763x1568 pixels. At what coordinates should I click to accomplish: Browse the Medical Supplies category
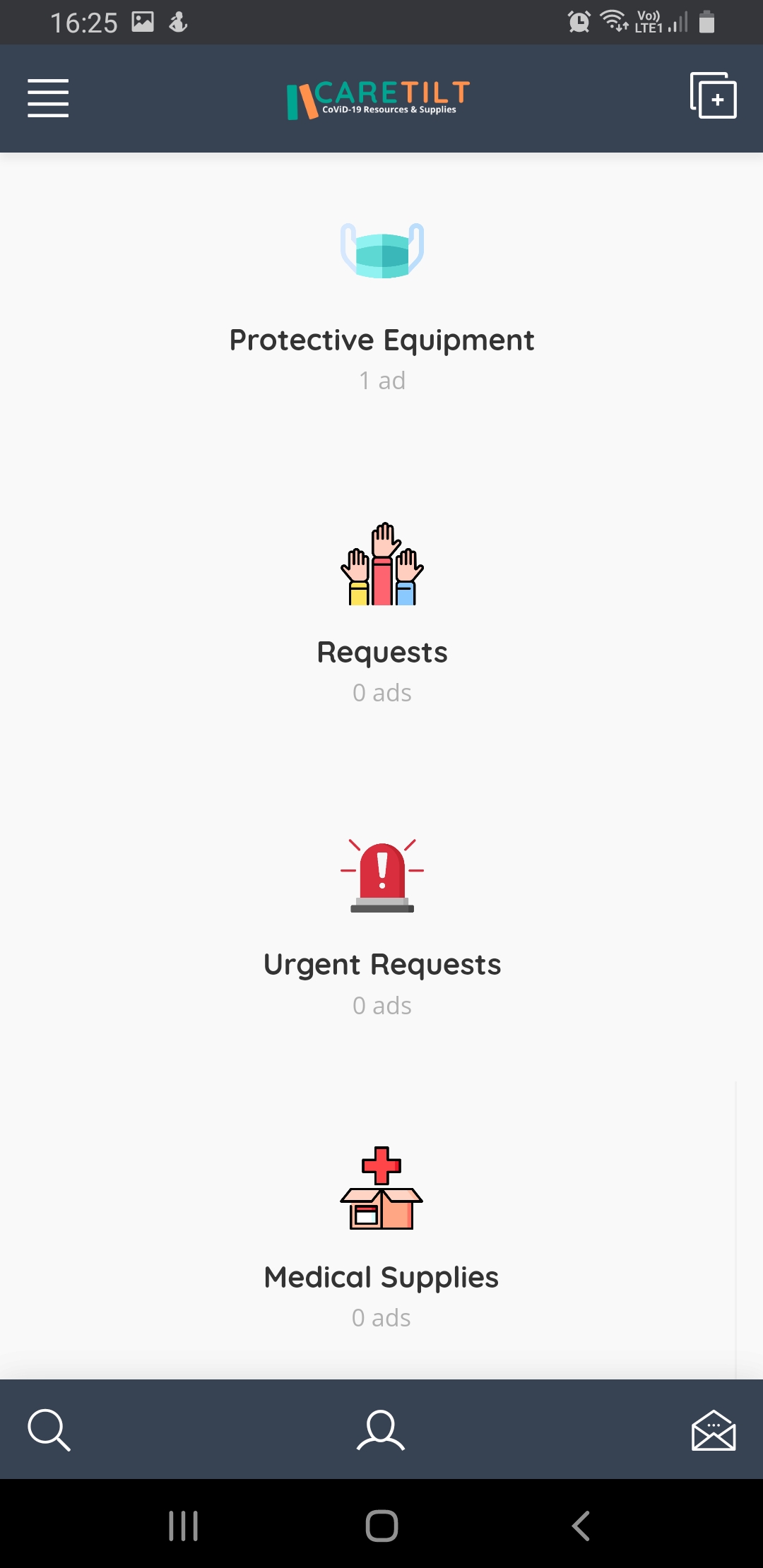point(381,1239)
